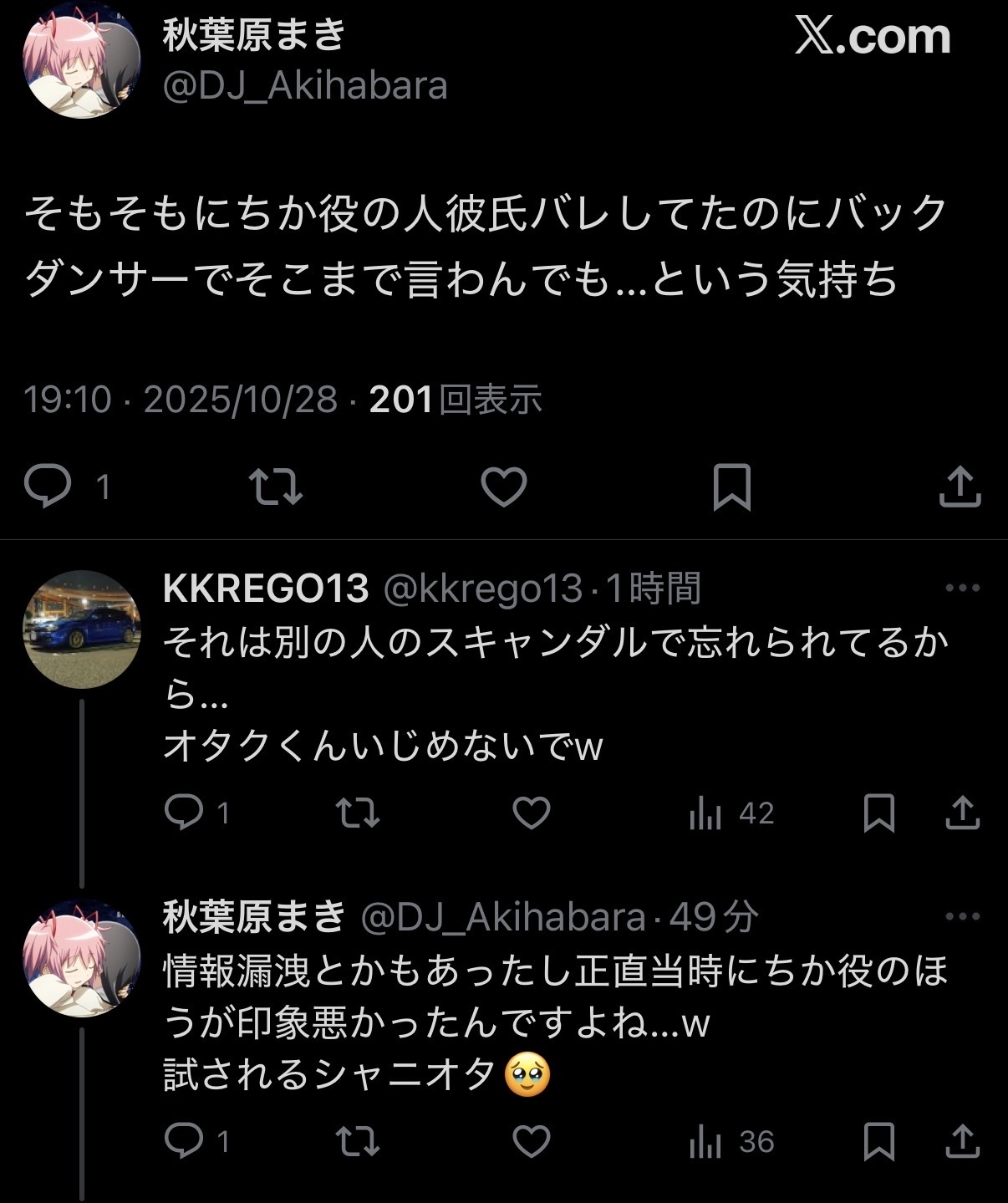Open overflow menu on the 49分 reply
Image resolution: width=1008 pixels, height=1203 pixels.
pos(962,916)
